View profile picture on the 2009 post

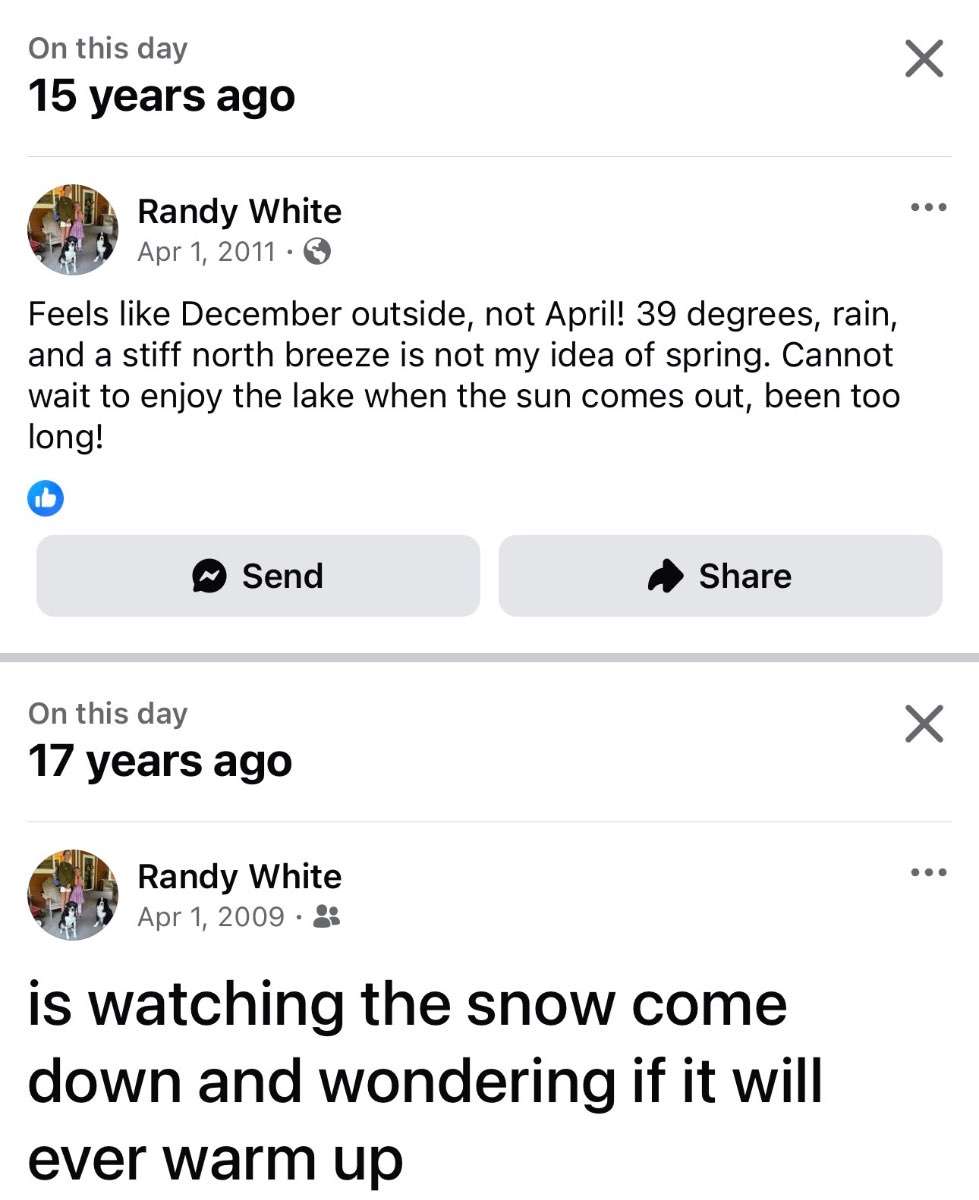click(x=72, y=895)
